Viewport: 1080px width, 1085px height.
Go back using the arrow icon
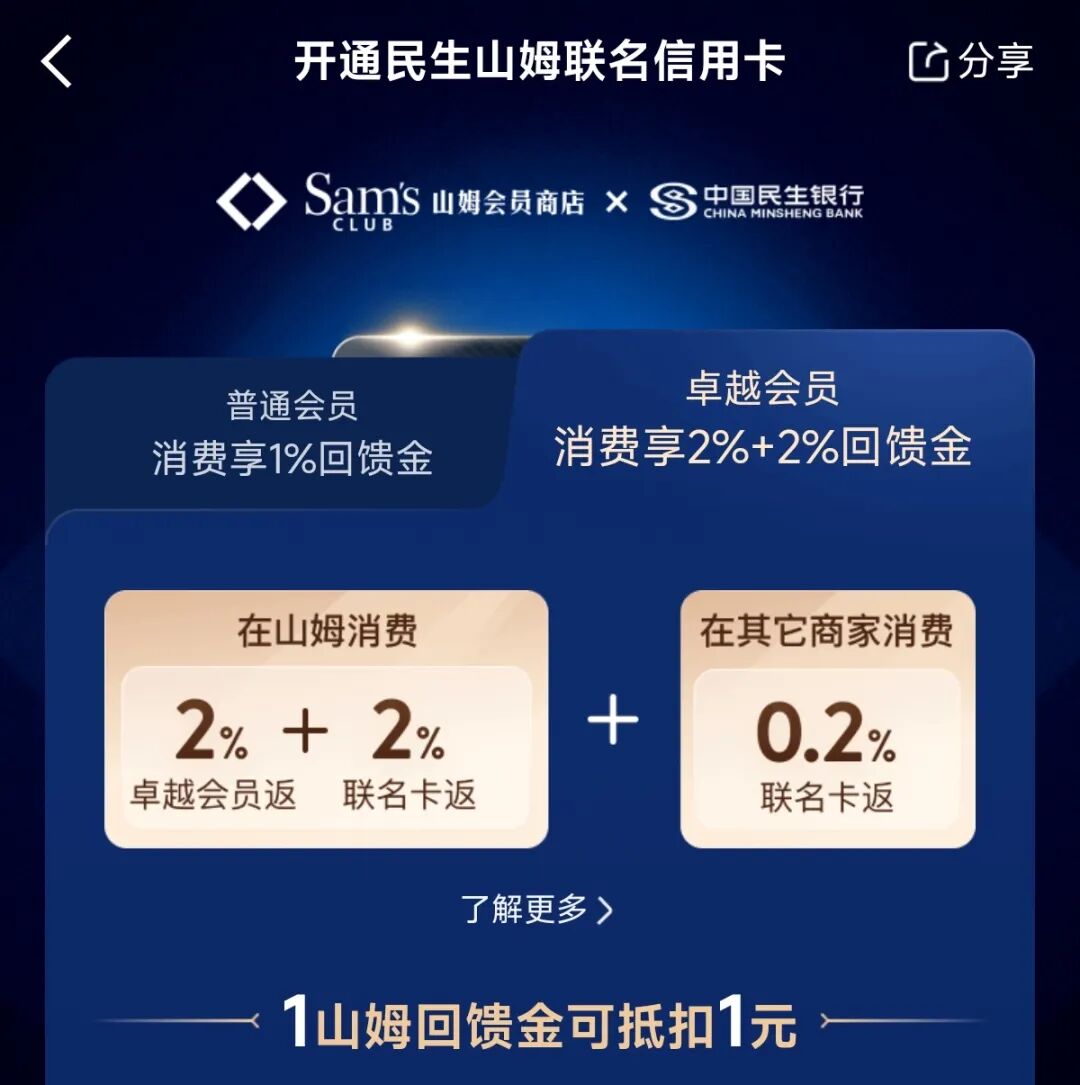tap(57, 61)
